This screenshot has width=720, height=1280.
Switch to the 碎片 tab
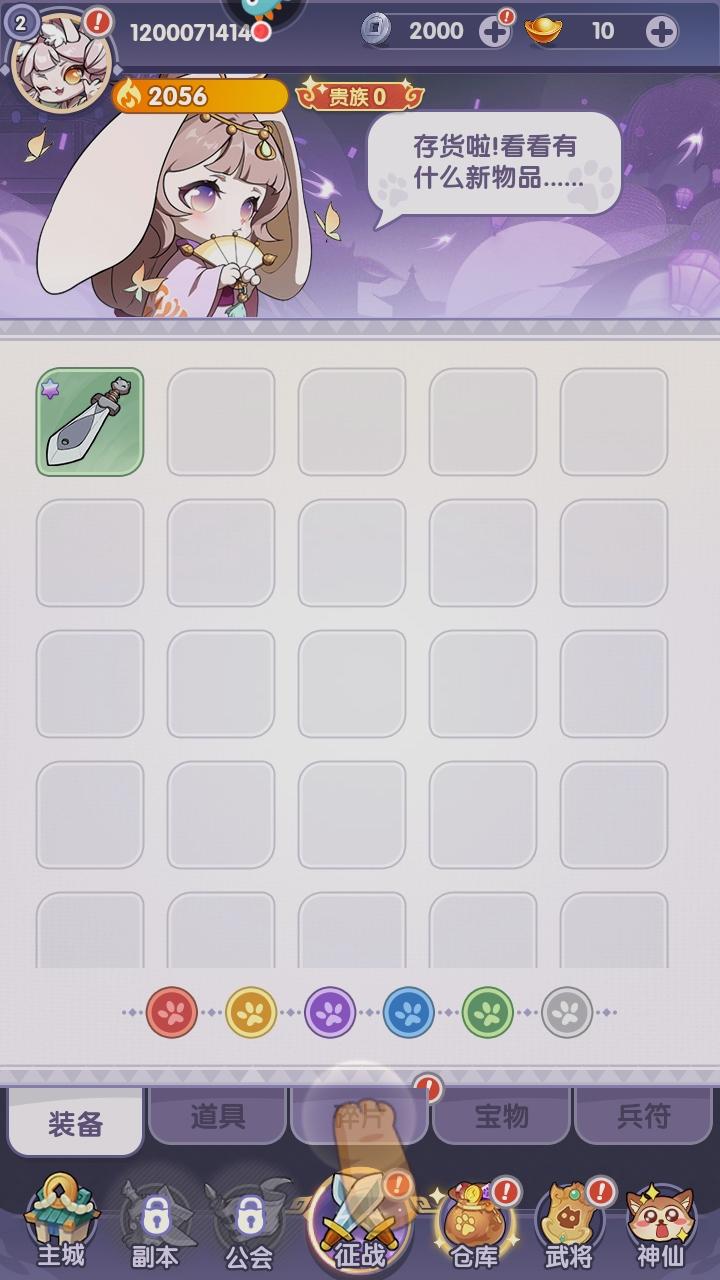click(360, 1116)
